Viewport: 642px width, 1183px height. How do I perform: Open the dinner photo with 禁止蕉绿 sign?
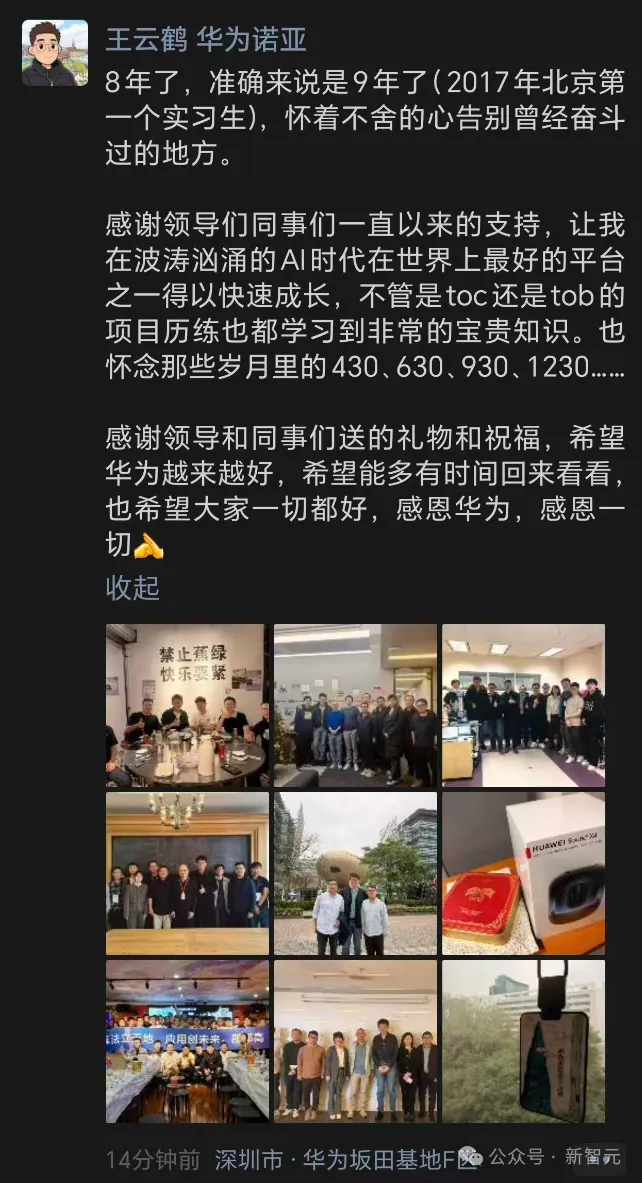[187, 705]
